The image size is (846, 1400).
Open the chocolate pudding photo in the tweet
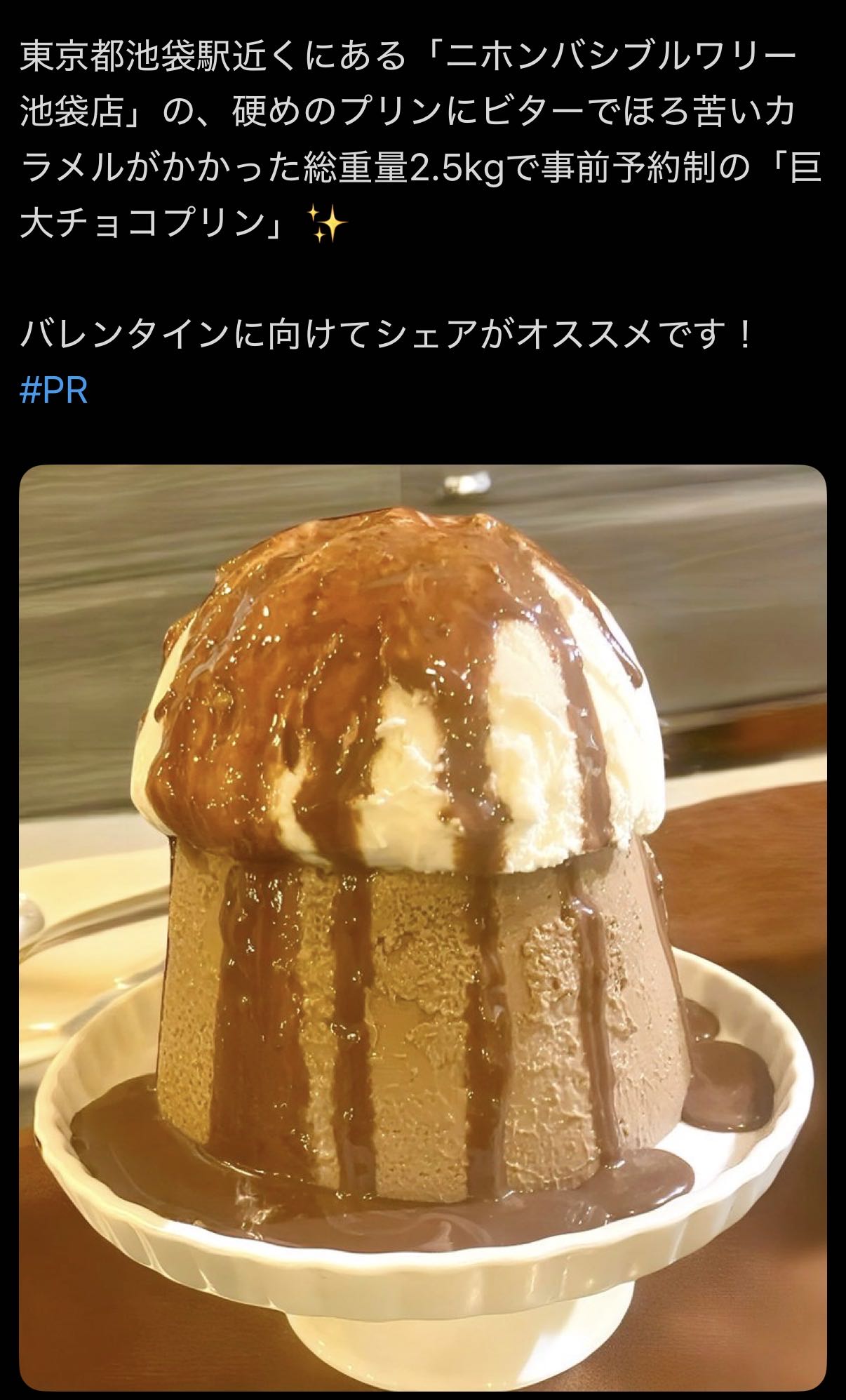click(422, 926)
